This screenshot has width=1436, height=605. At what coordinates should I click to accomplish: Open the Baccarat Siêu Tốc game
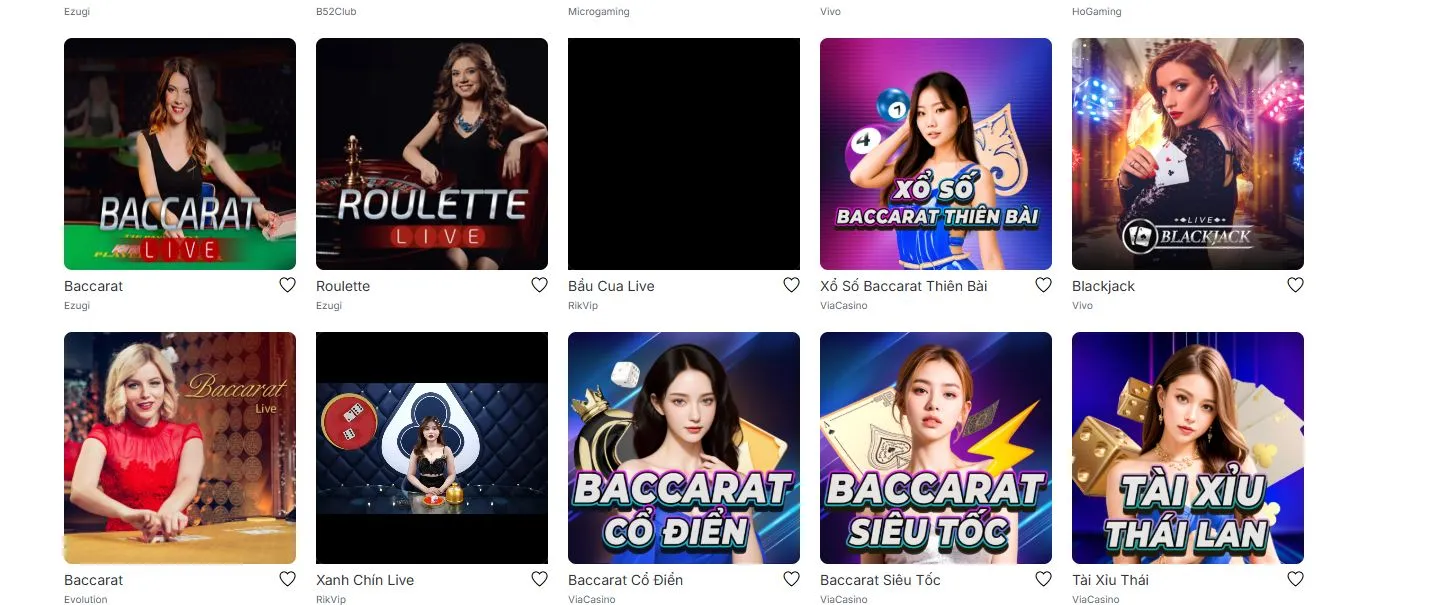tap(936, 448)
